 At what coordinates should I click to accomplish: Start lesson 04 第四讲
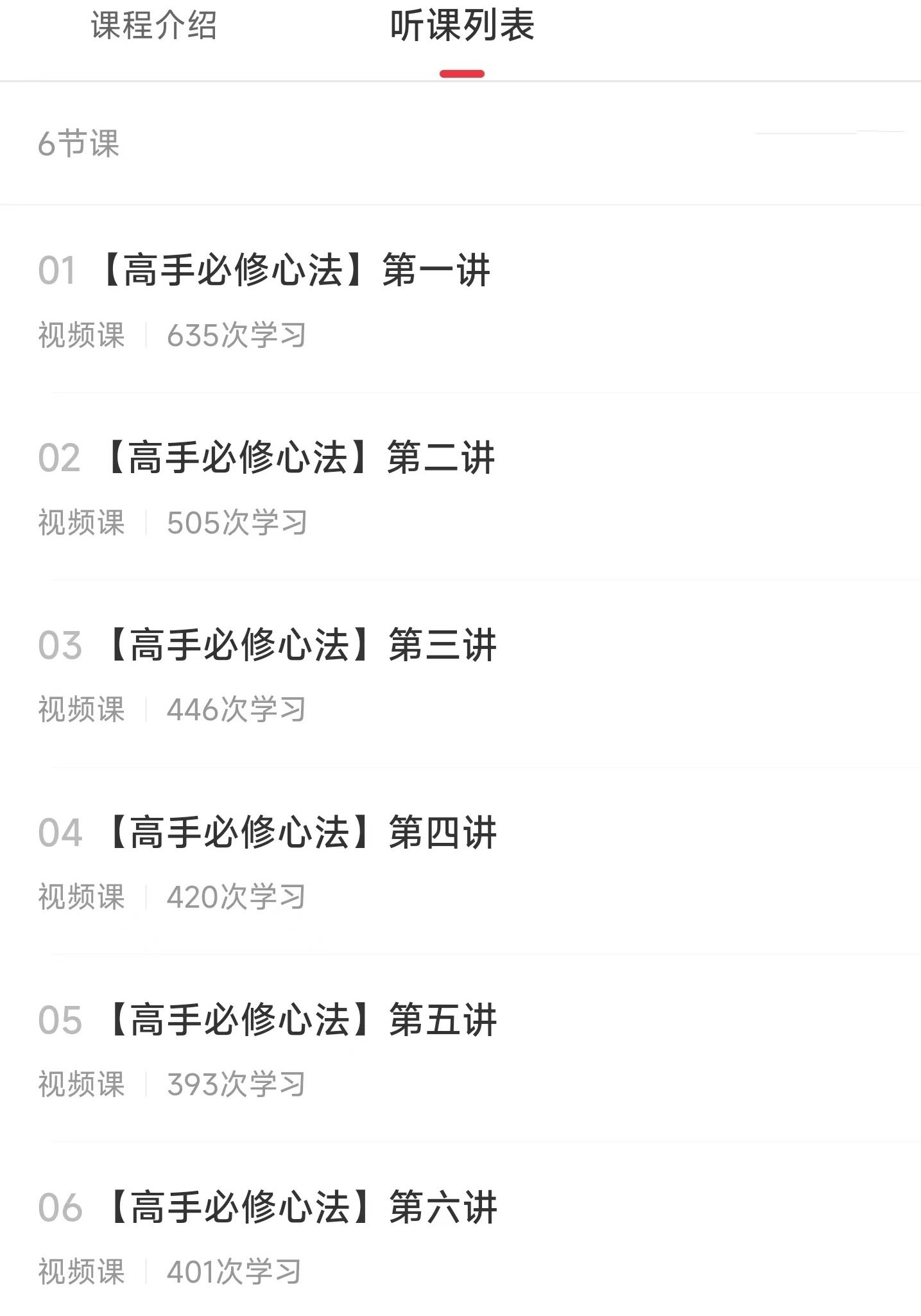(x=300, y=833)
